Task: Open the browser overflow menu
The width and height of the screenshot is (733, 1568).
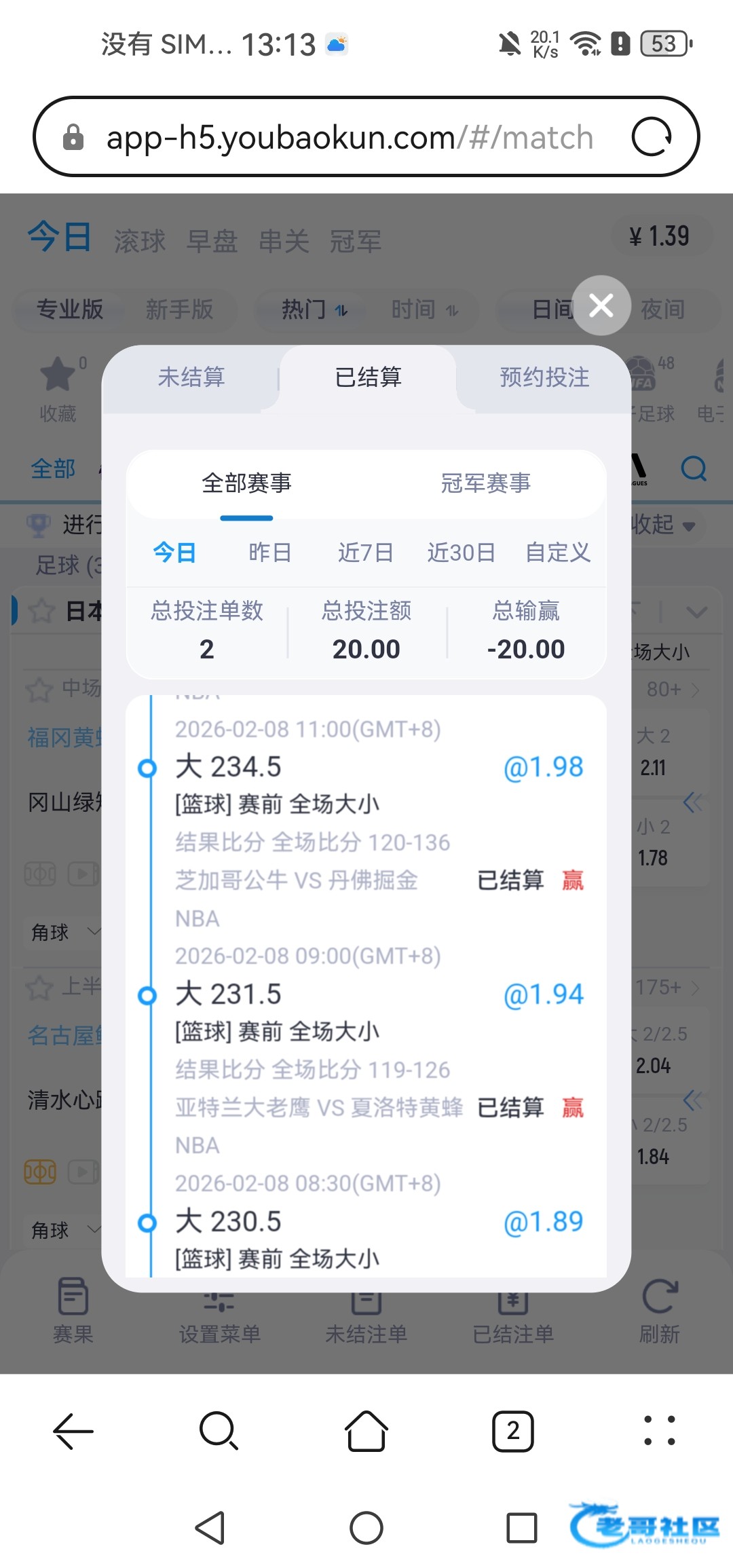Action: point(660,1431)
